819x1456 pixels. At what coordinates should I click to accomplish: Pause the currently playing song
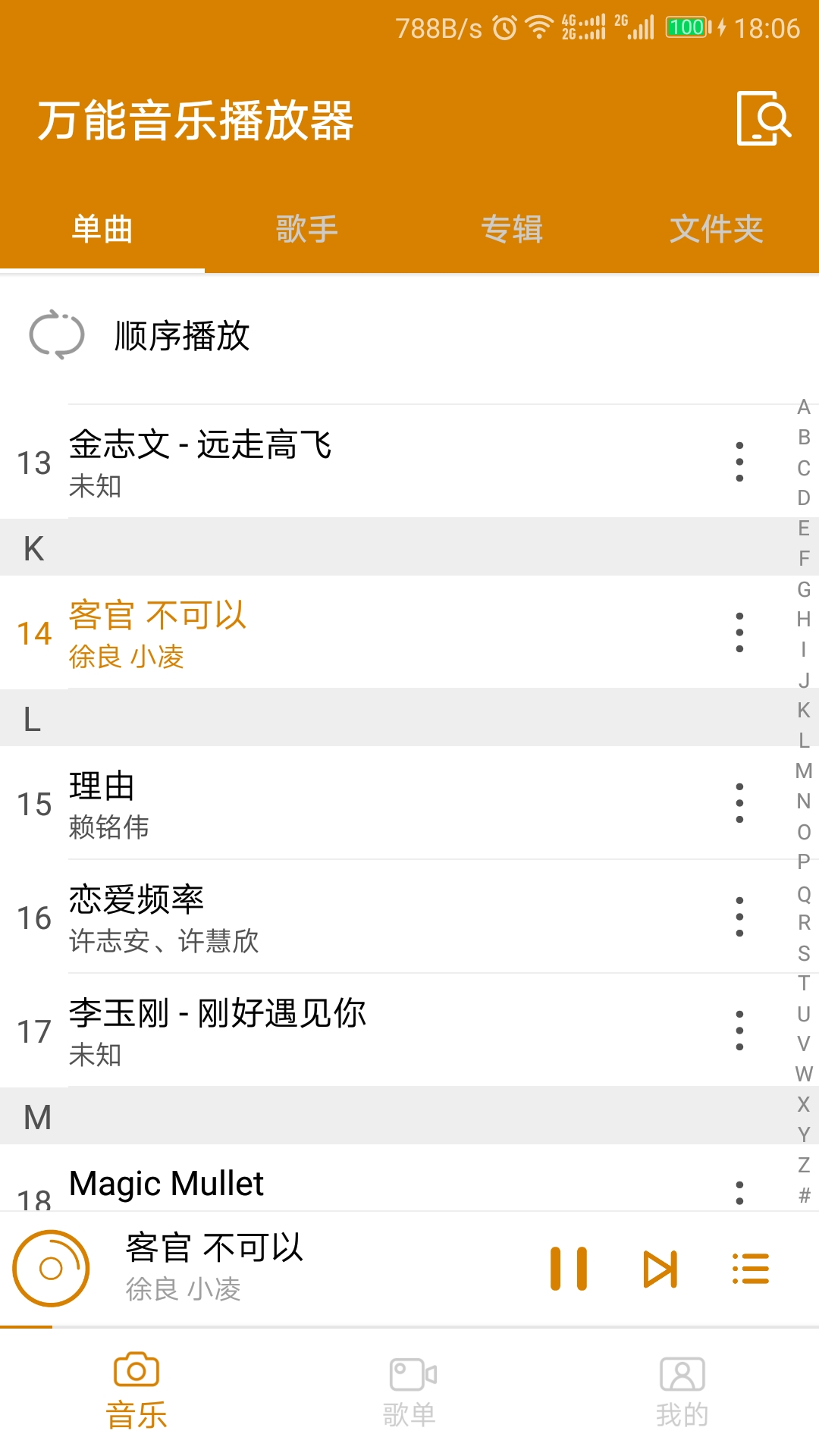(570, 1268)
